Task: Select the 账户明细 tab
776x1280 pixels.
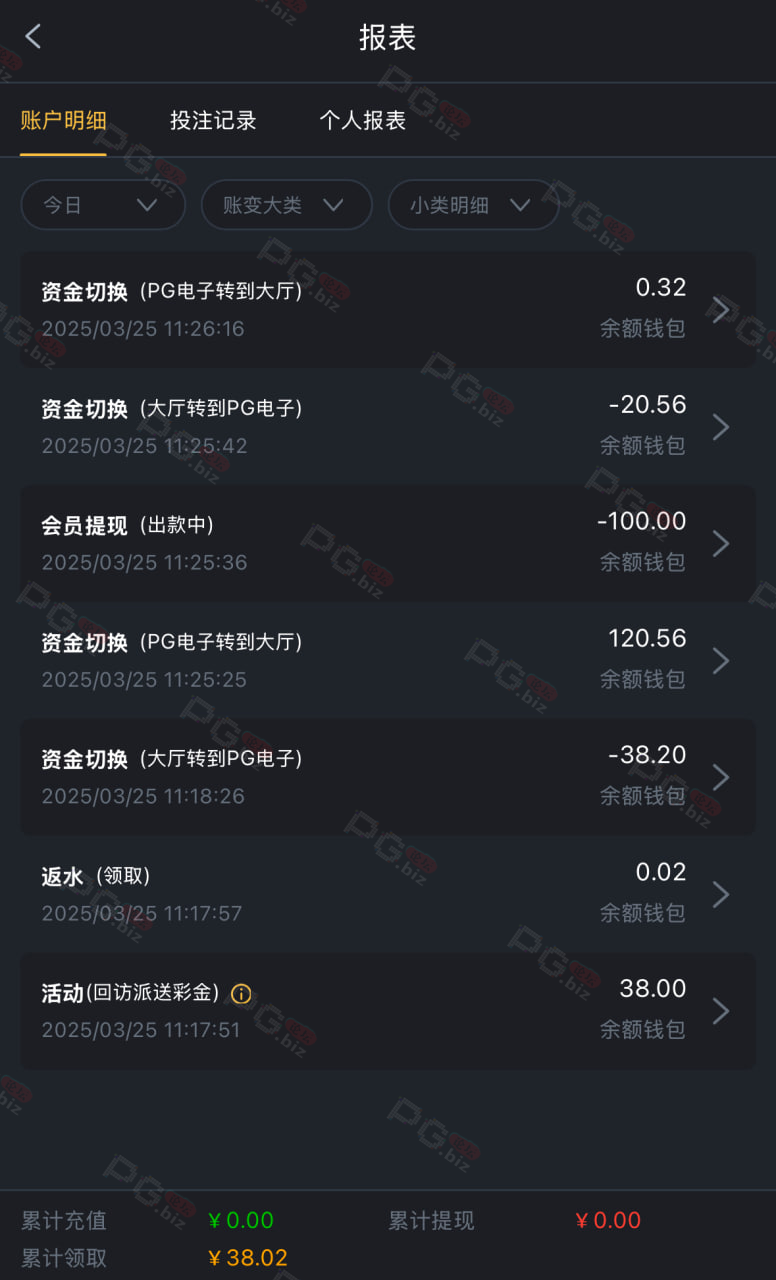Action: pos(64,121)
